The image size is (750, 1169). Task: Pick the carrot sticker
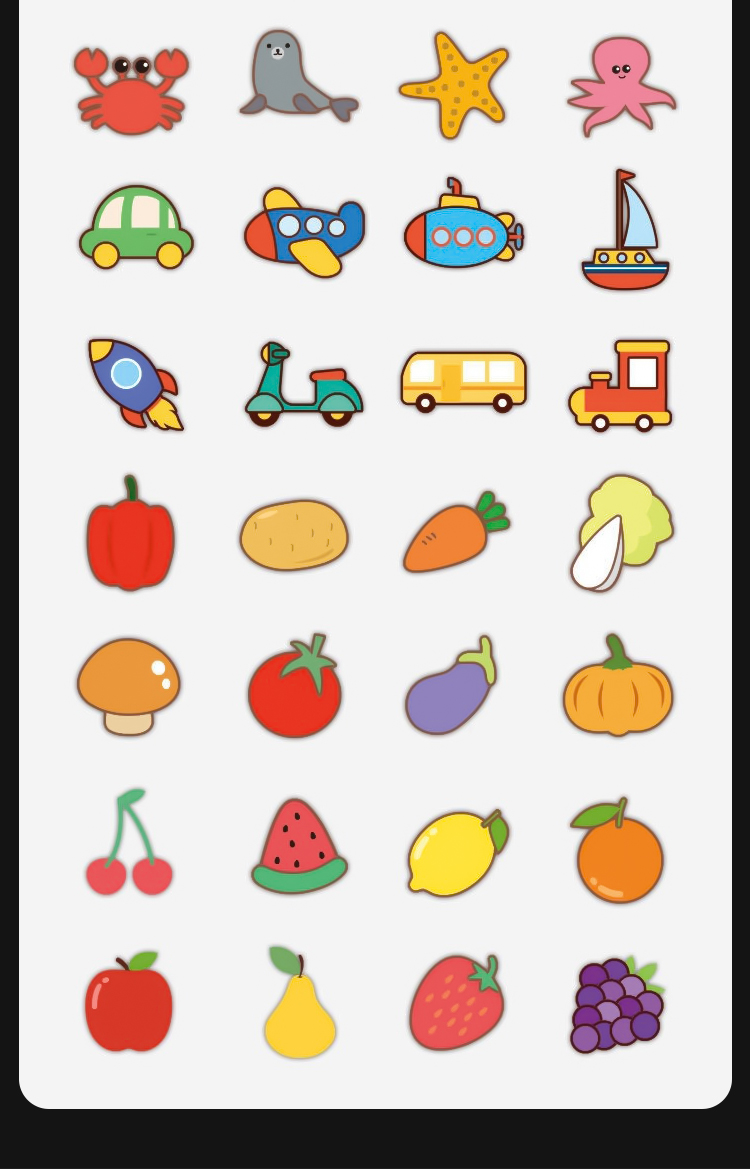click(453, 535)
